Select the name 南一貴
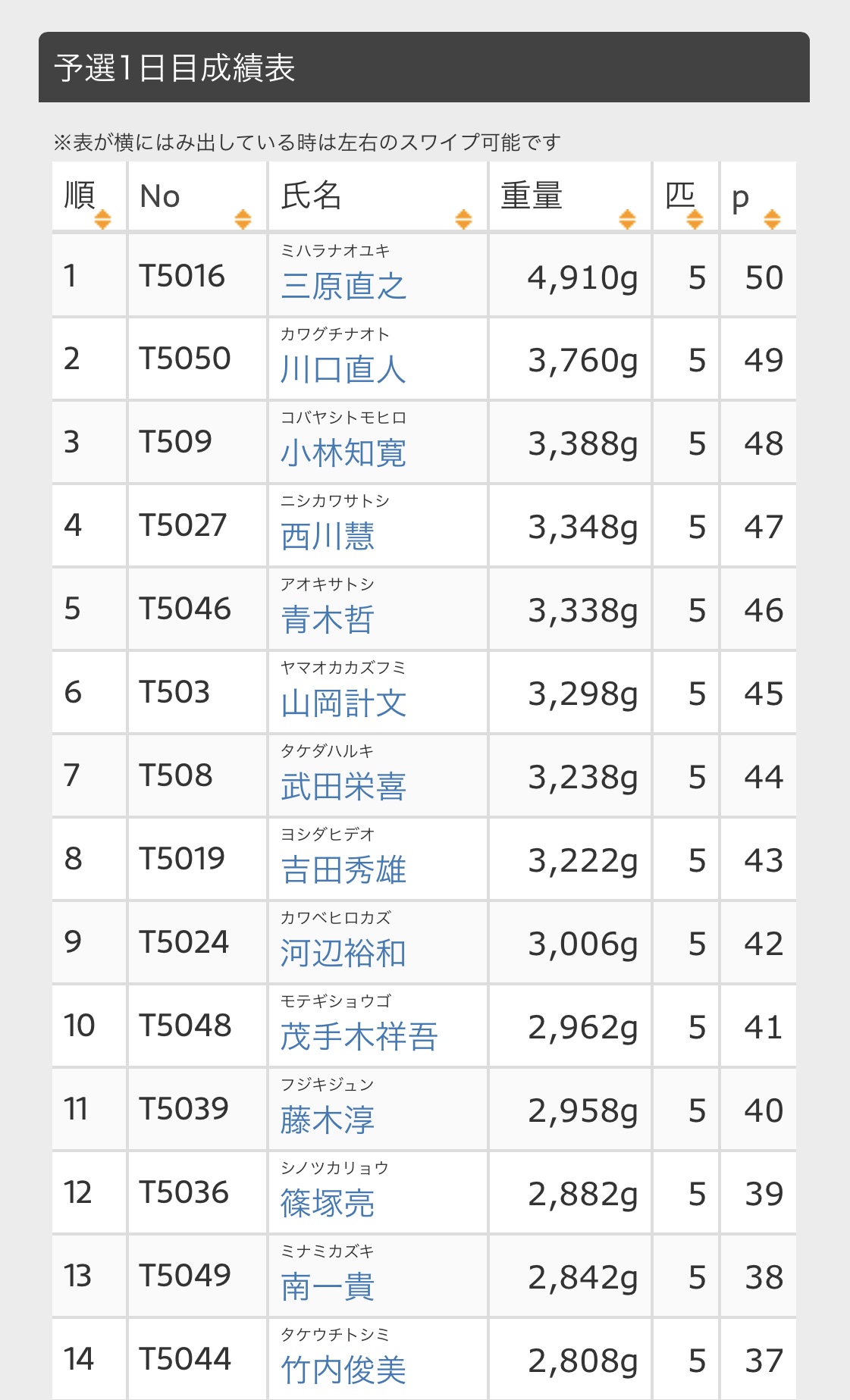The image size is (850, 1400). [x=328, y=1287]
